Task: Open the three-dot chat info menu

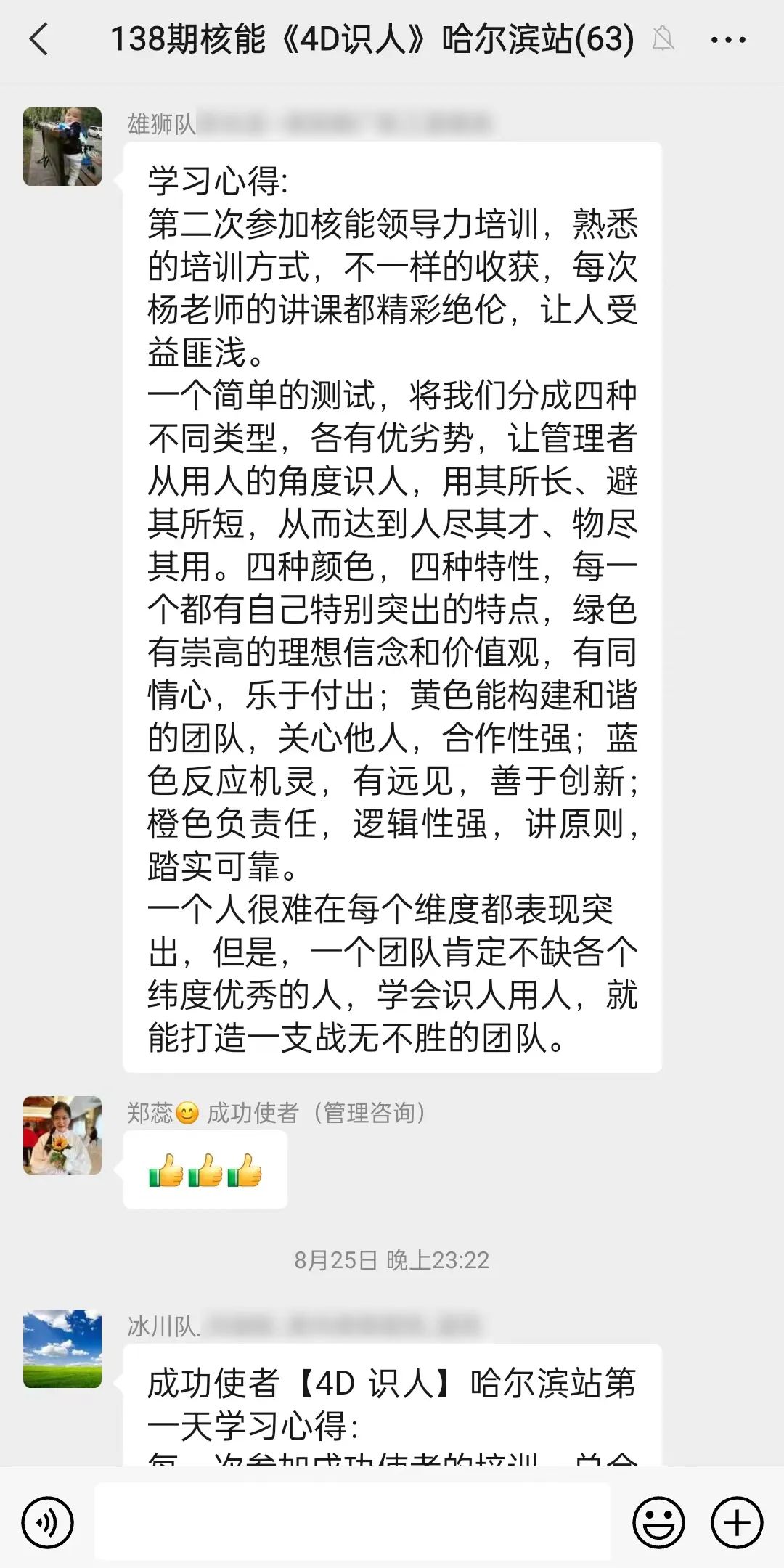Action: click(x=728, y=40)
